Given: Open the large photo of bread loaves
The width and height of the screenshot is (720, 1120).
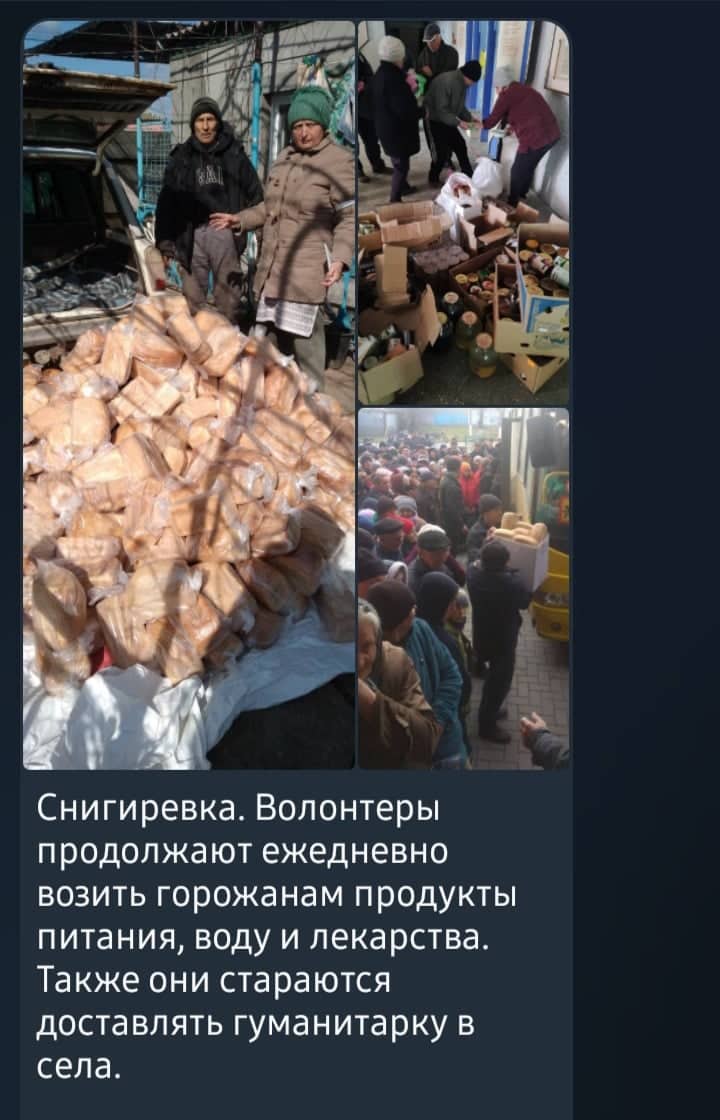Looking at the screenshot, I should [189, 395].
